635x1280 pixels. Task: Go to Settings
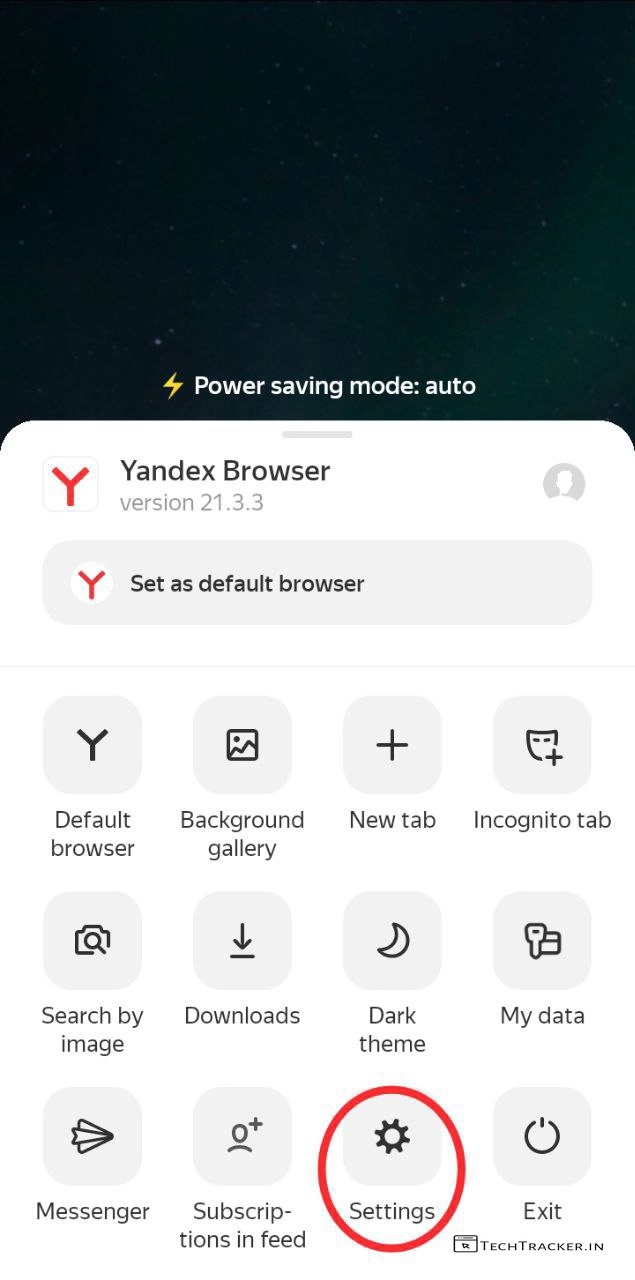coord(392,1137)
